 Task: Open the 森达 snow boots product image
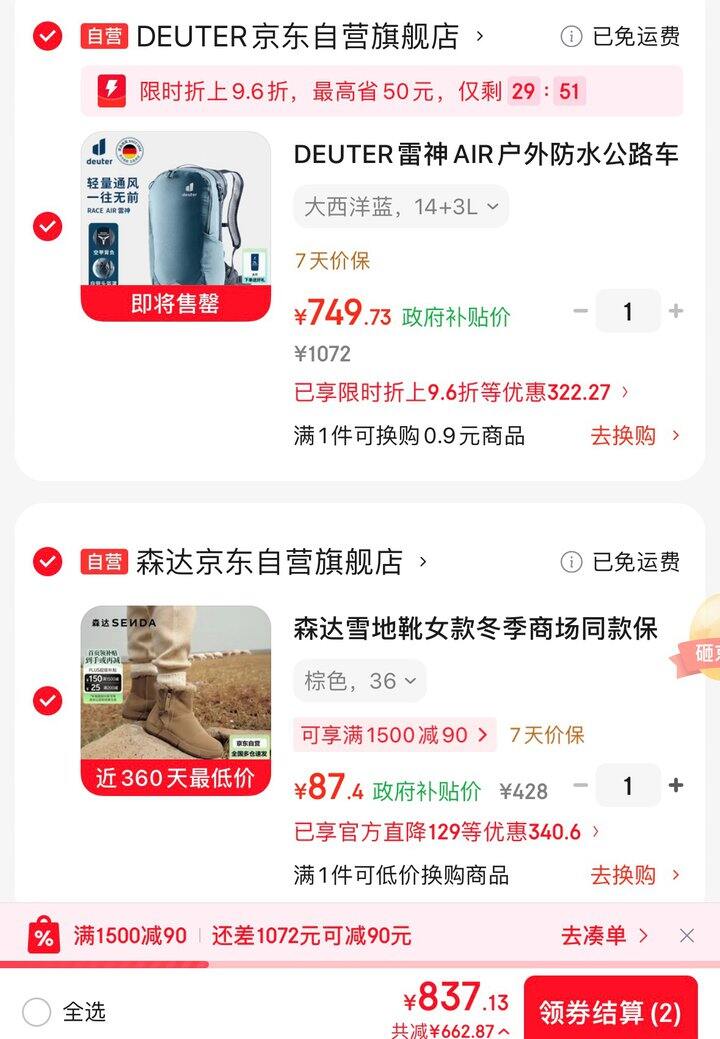tap(176, 700)
